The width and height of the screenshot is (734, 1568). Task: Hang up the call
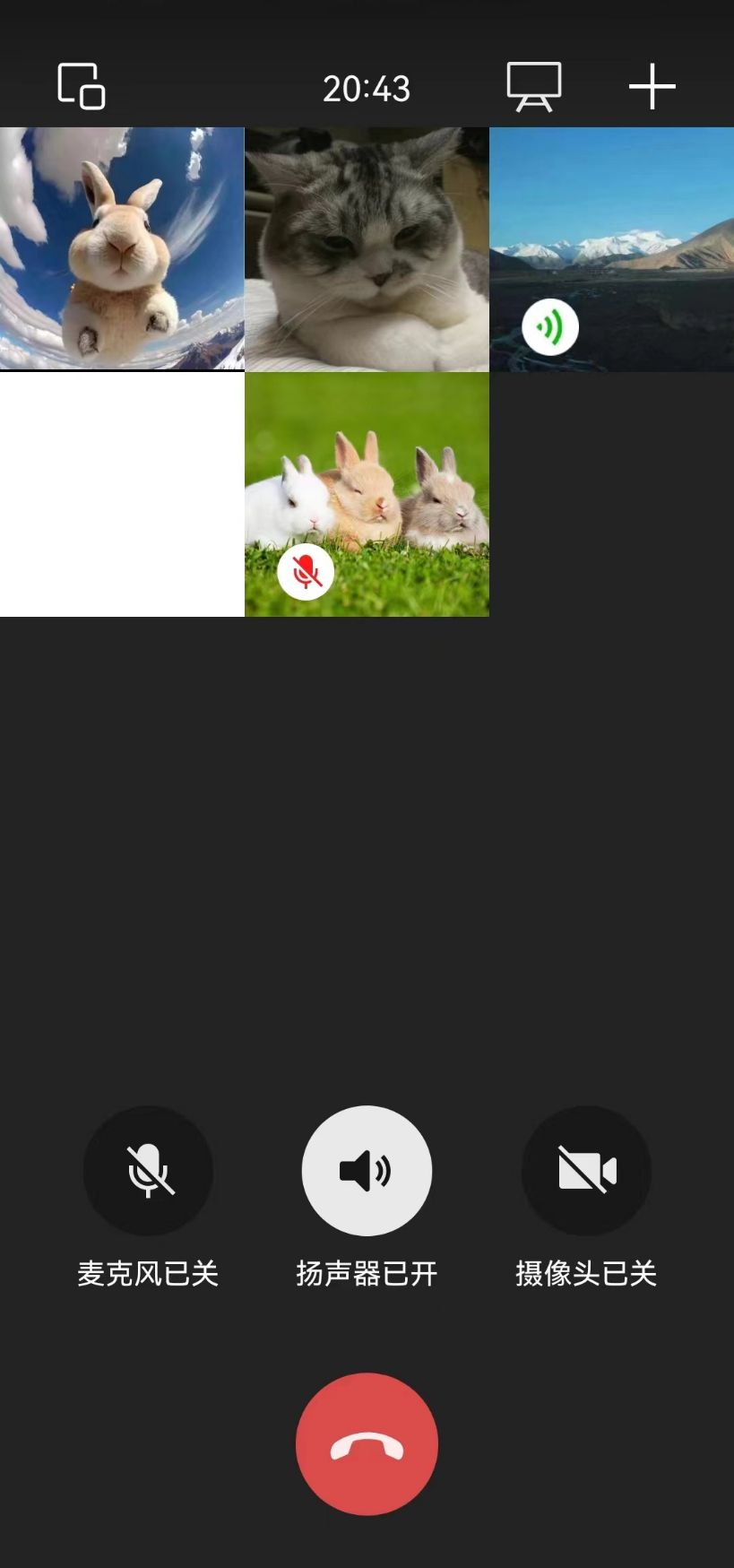click(367, 1443)
